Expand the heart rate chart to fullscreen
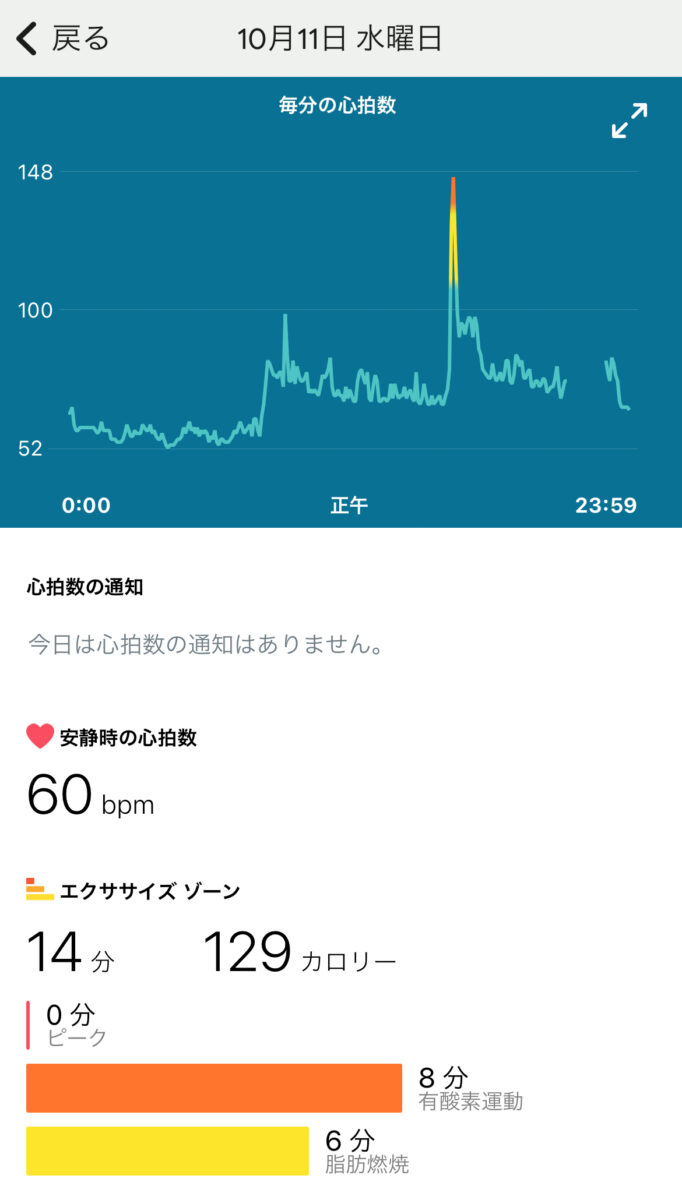The width and height of the screenshot is (682, 1200). tap(629, 121)
